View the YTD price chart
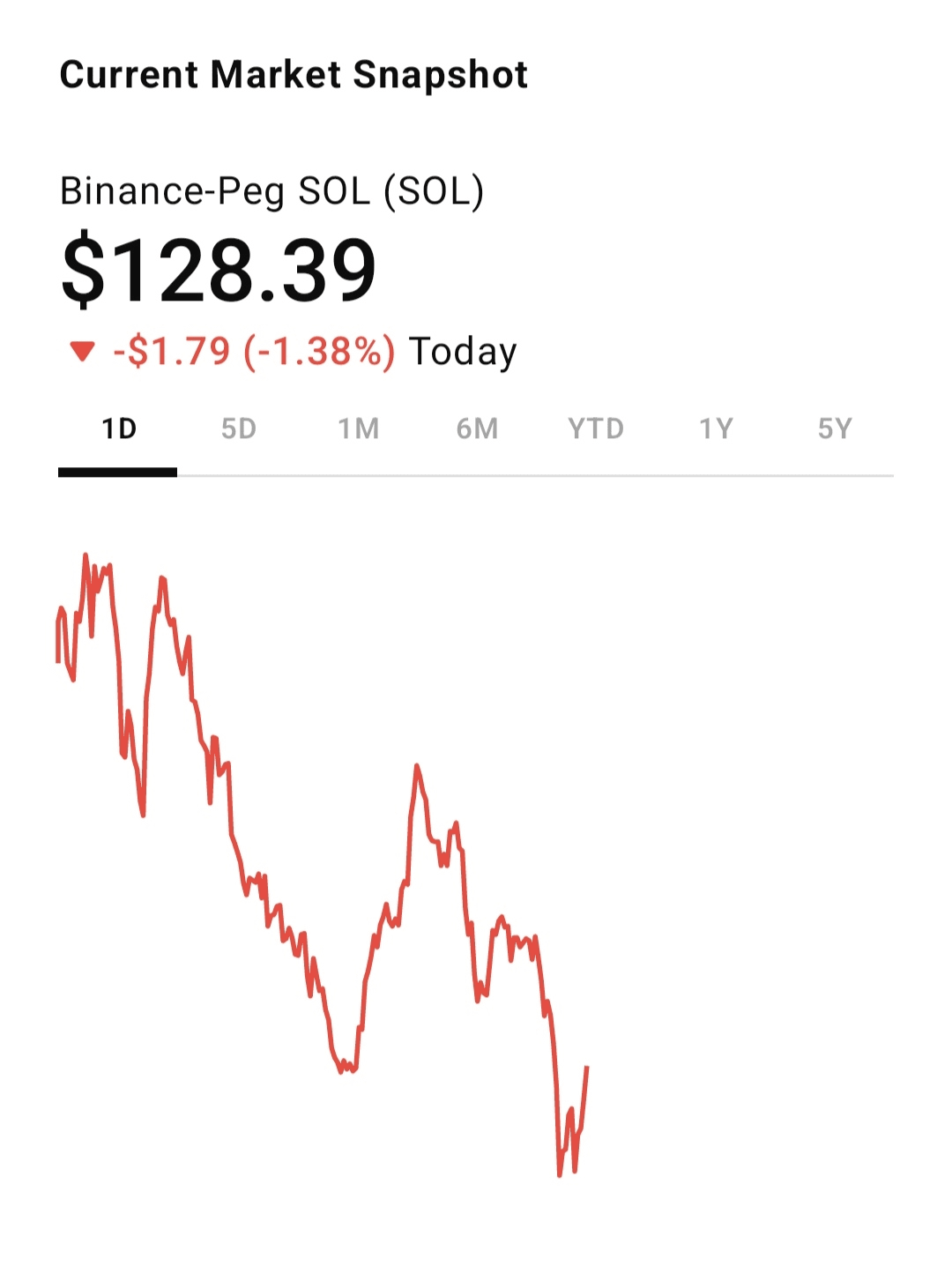This screenshot has height=1273, width=952. pos(596,429)
